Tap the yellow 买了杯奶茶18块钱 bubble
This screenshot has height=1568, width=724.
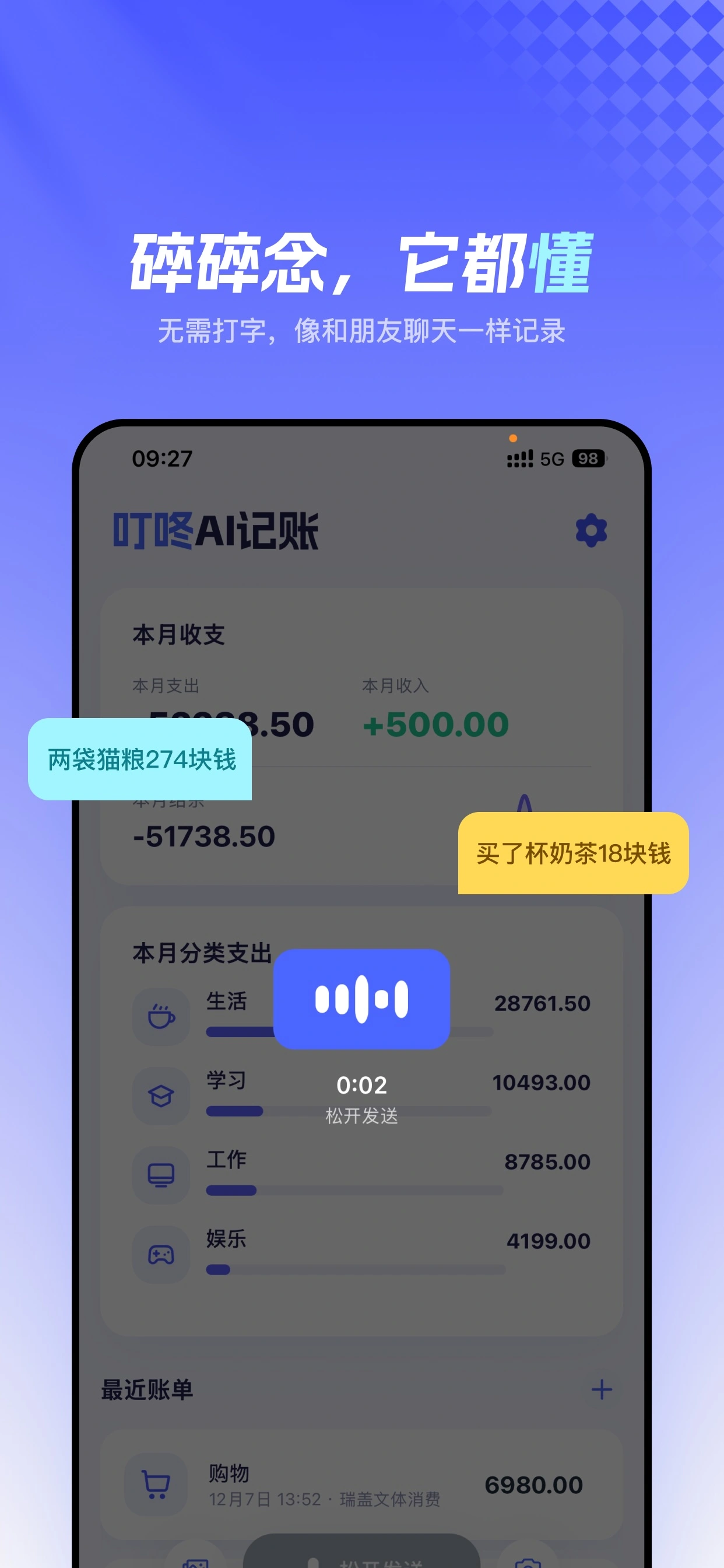(x=572, y=854)
